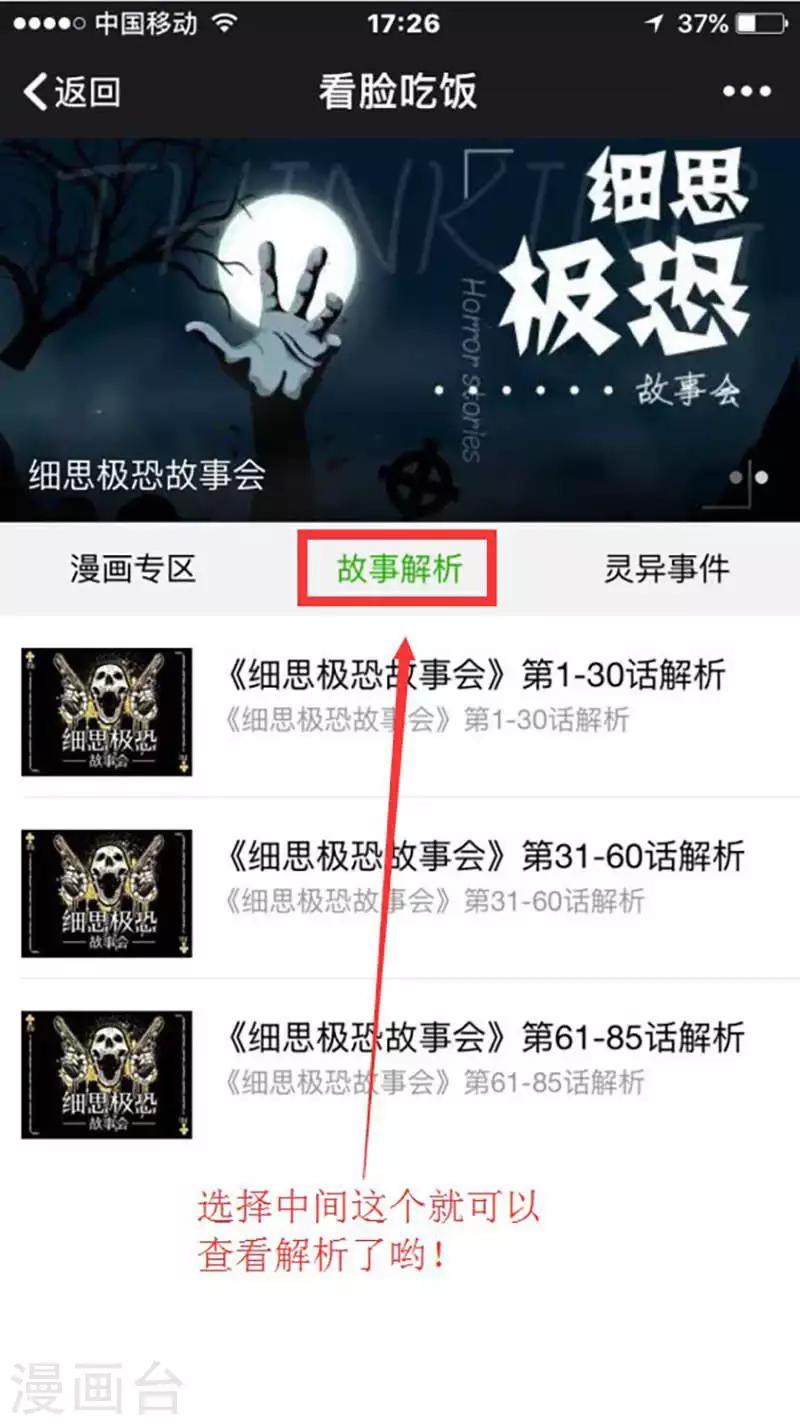Viewport: 800px width, 1425px height.
Task: Open 第1-30话解析 article
Action: click(x=400, y=707)
